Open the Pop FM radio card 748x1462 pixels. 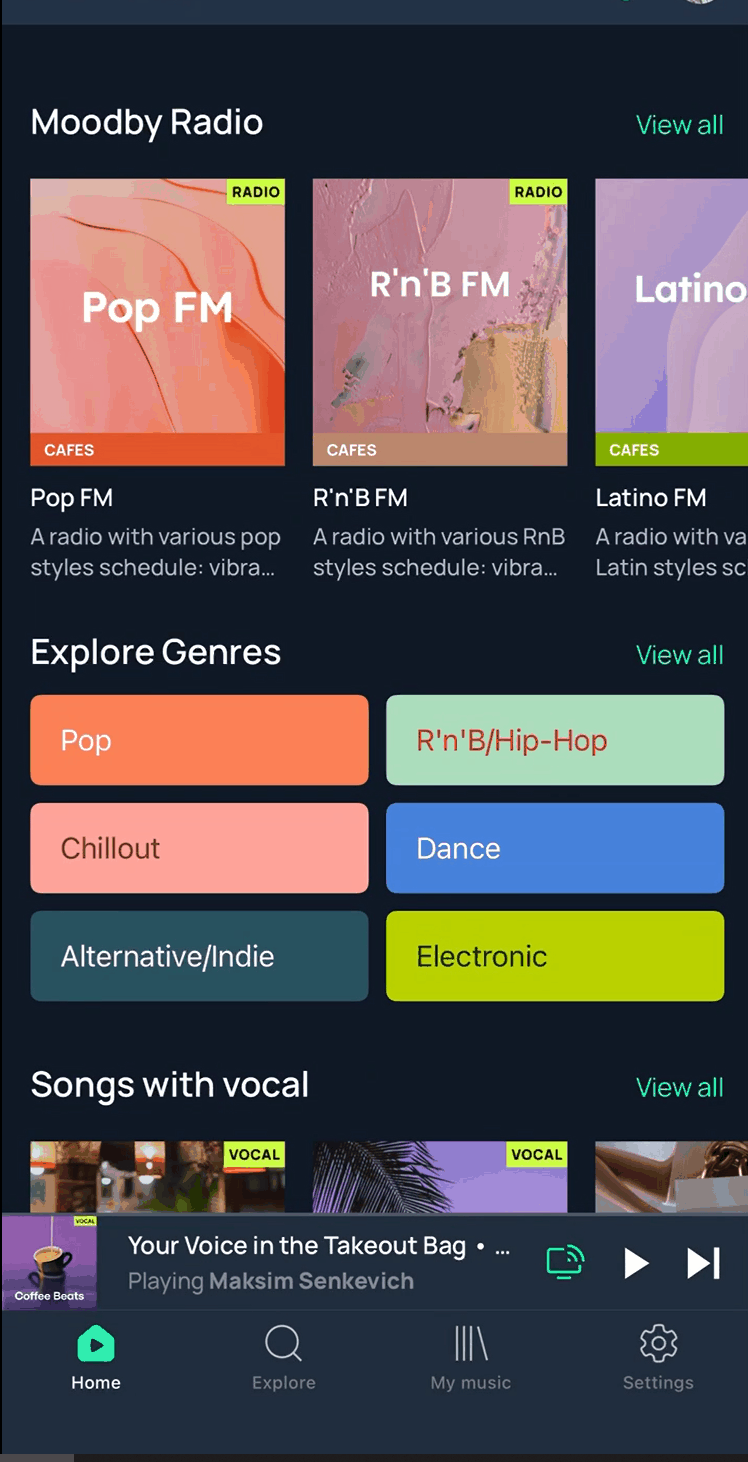[158, 322]
